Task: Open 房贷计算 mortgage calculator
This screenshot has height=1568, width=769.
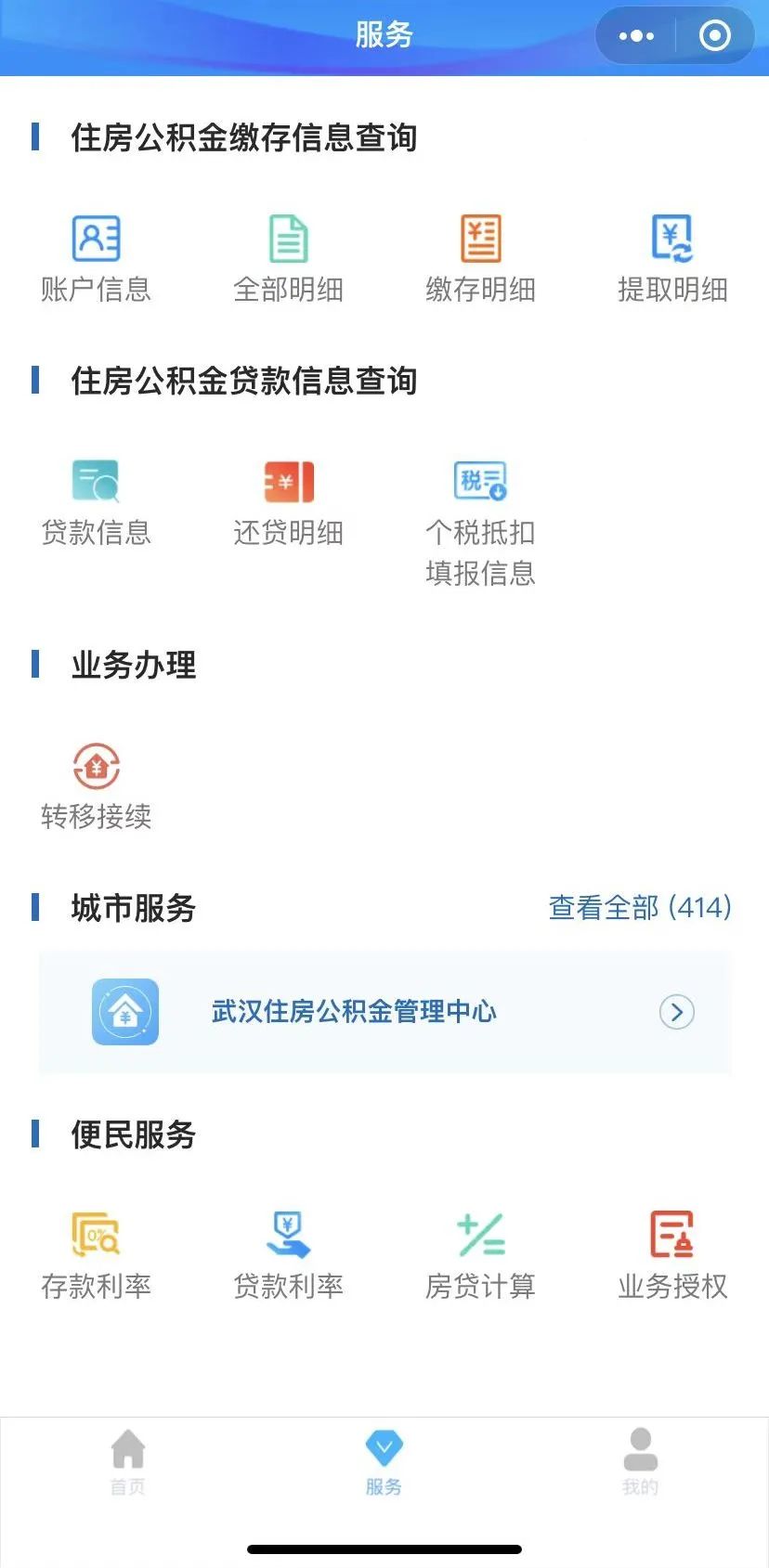Action: pyautogui.click(x=480, y=1255)
